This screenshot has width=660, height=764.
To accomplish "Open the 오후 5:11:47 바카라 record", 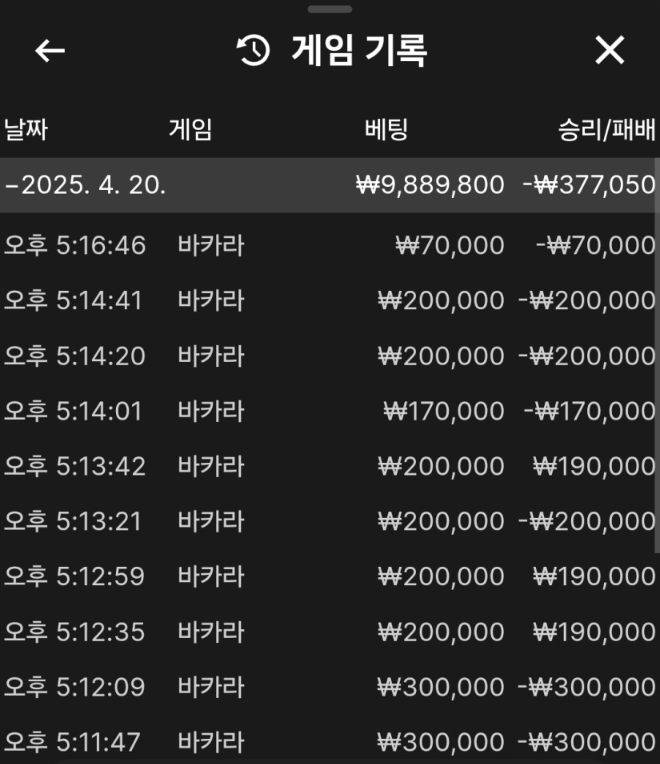I will 329,742.
